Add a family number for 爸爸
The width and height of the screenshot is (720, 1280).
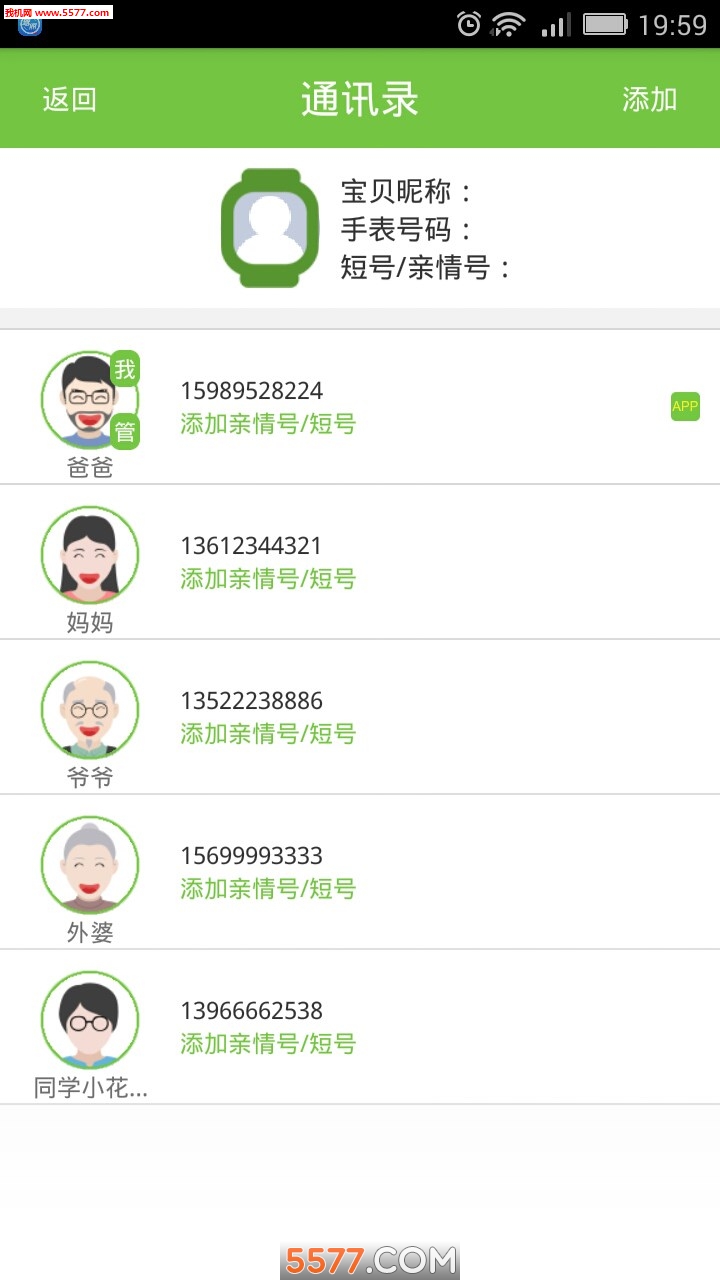[268, 425]
